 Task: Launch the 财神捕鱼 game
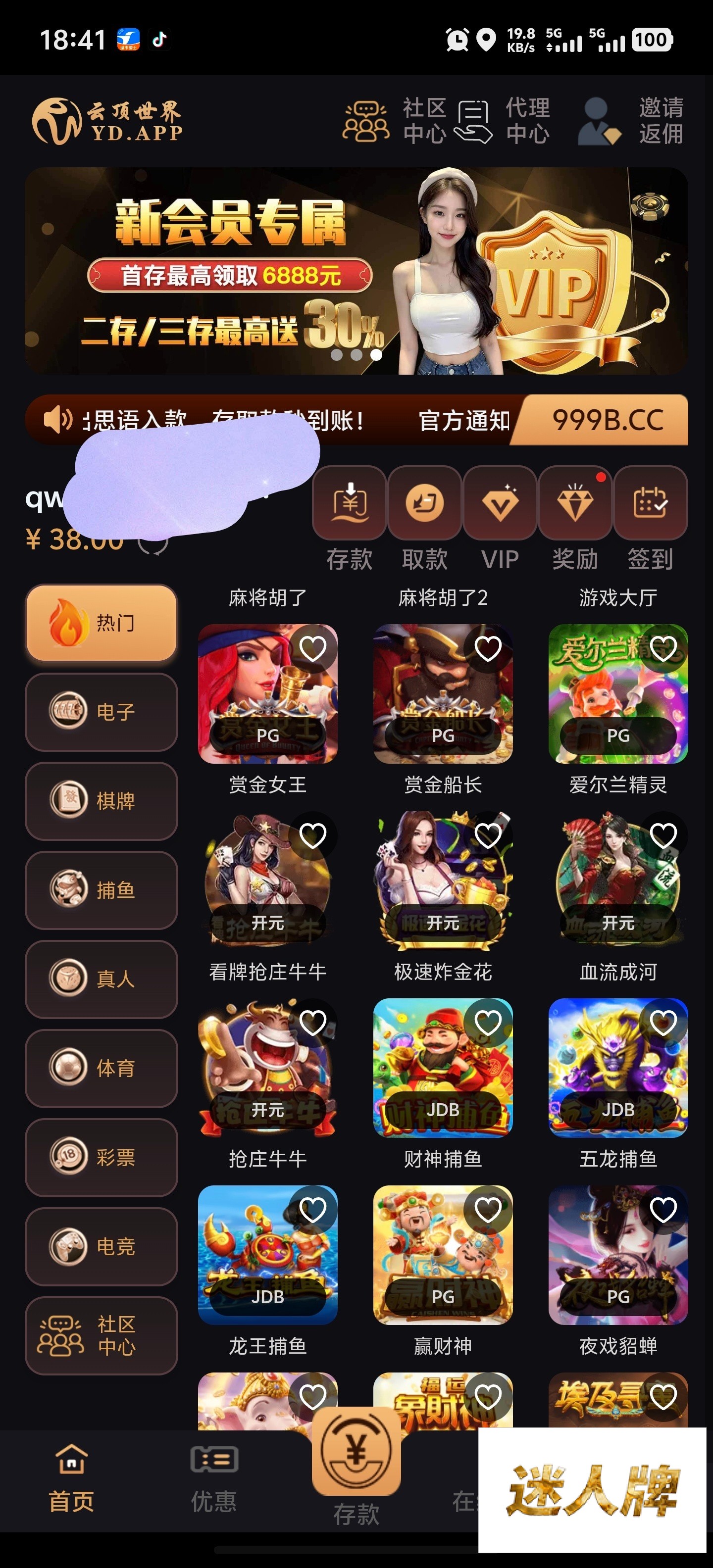click(x=443, y=1068)
